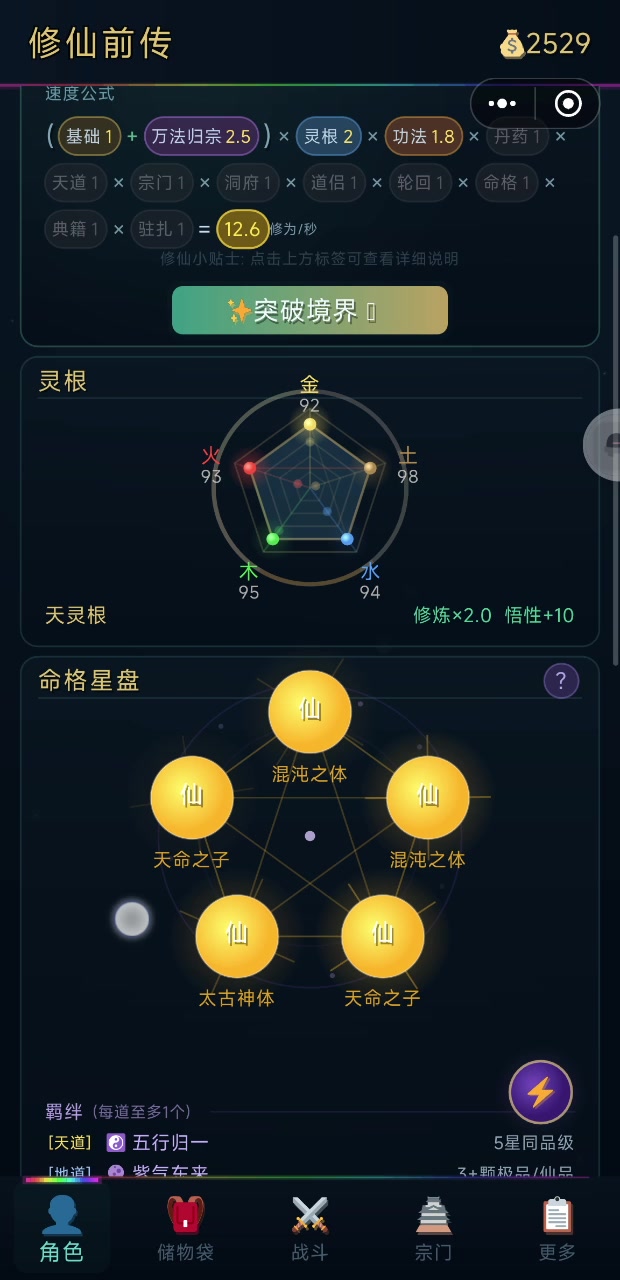Open the mini program more-options menu

click(x=502, y=103)
